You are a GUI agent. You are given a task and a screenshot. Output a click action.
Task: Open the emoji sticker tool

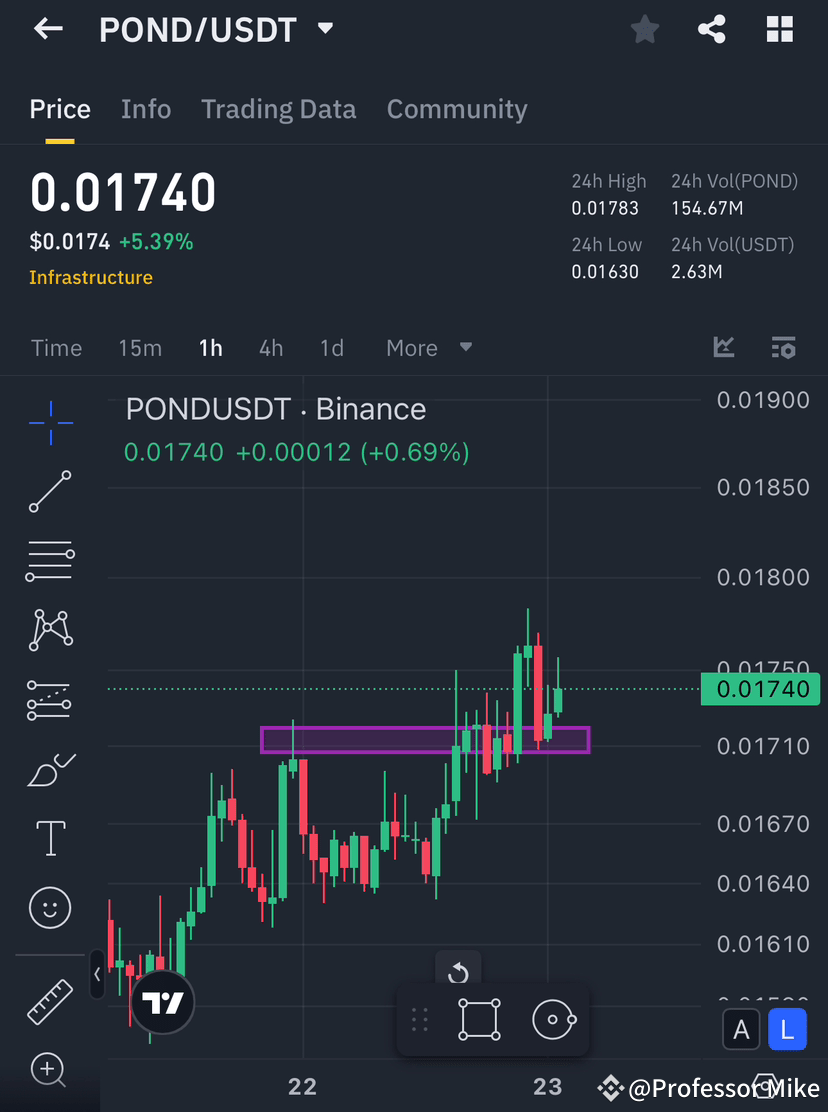(x=50, y=907)
